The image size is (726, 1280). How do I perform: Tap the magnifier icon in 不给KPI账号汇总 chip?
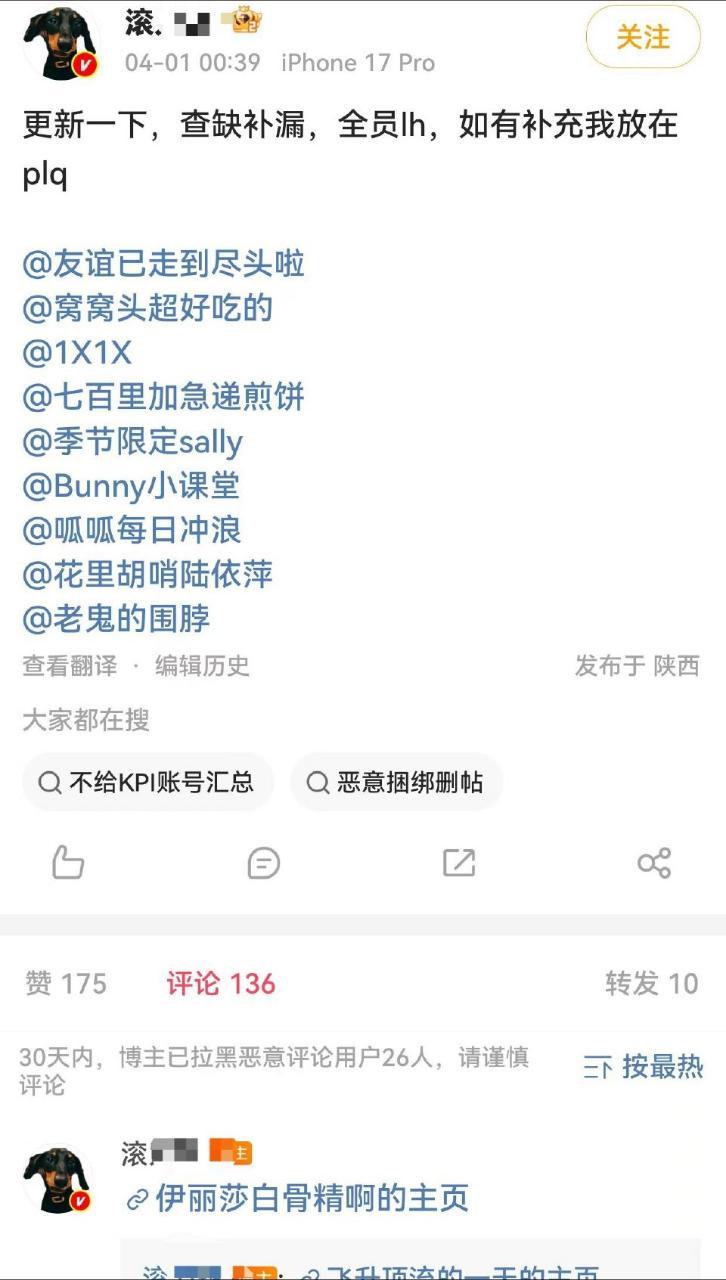[48, 782]
